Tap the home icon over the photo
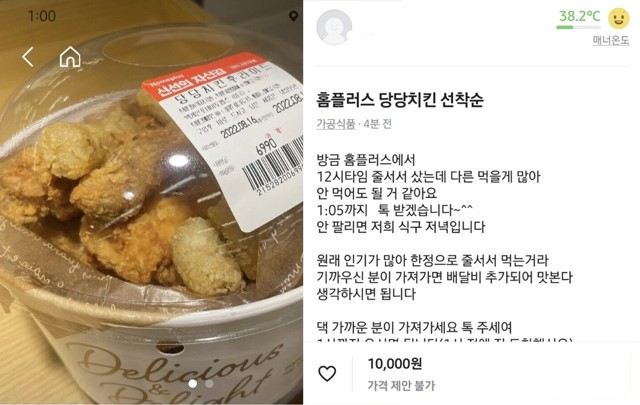 coord(70,58)
